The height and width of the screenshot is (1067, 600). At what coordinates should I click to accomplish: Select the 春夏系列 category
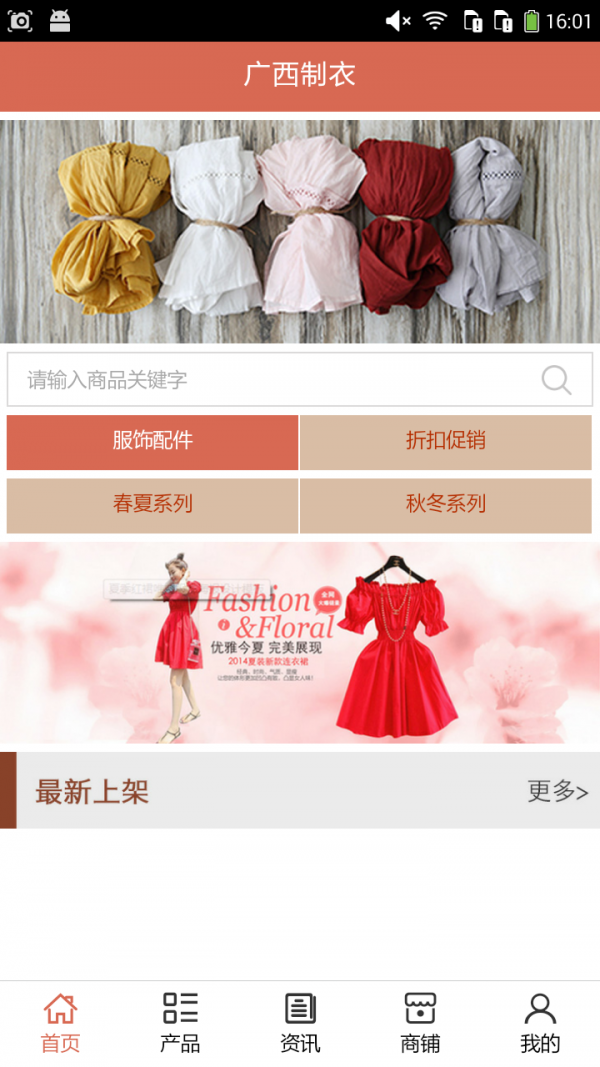[152, 505]
